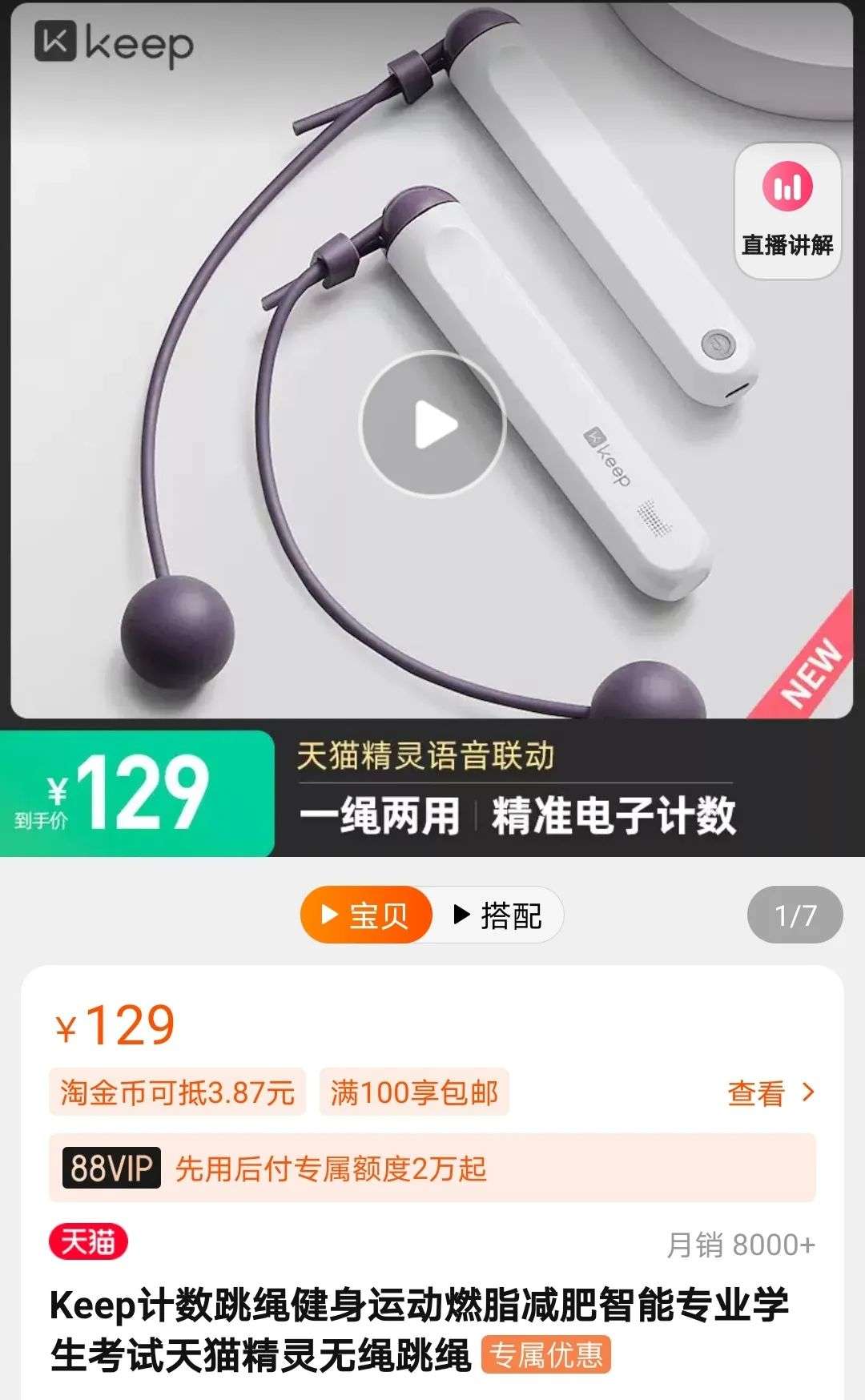Select the 宝贝 media tab

pos(366,915)
